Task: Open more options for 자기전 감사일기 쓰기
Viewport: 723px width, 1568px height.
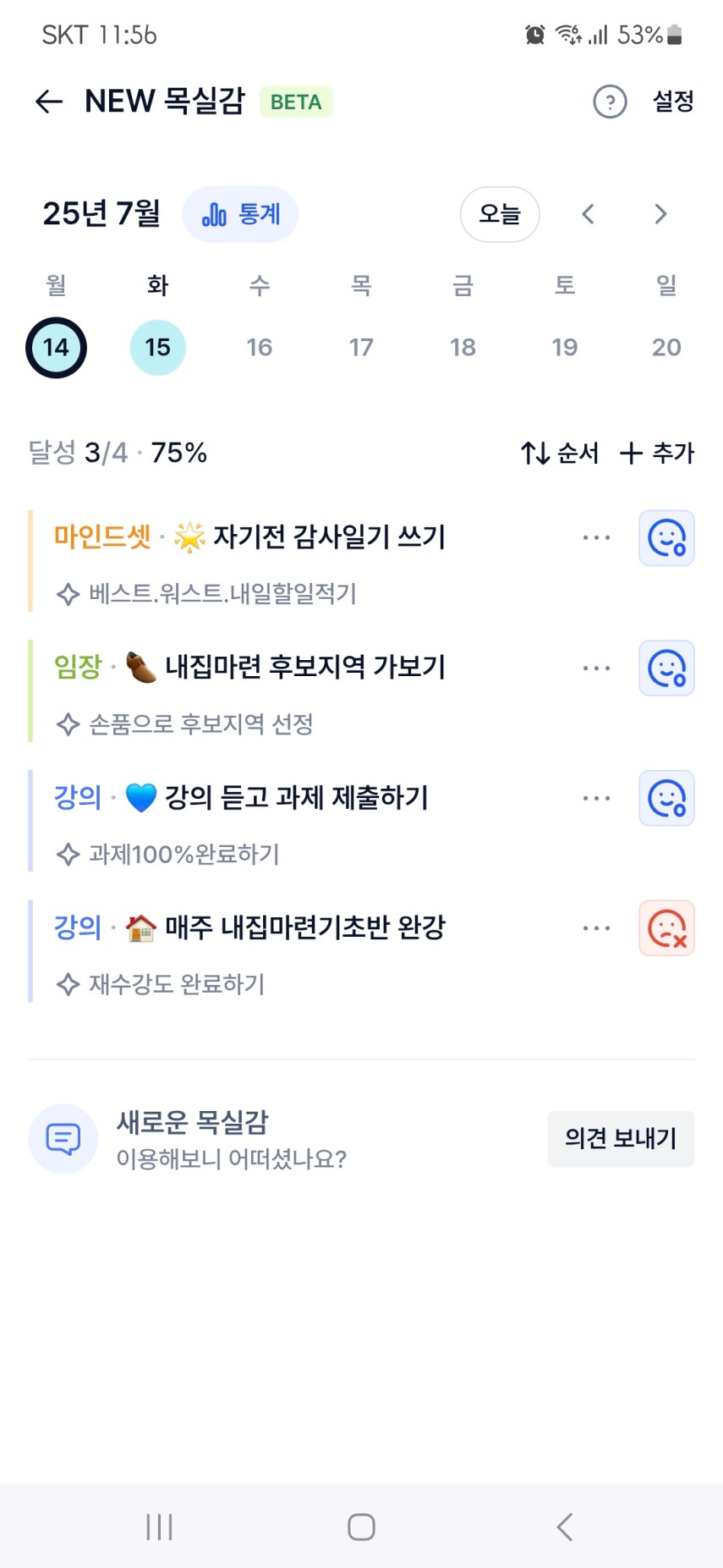Action: [x=596, y=537]
